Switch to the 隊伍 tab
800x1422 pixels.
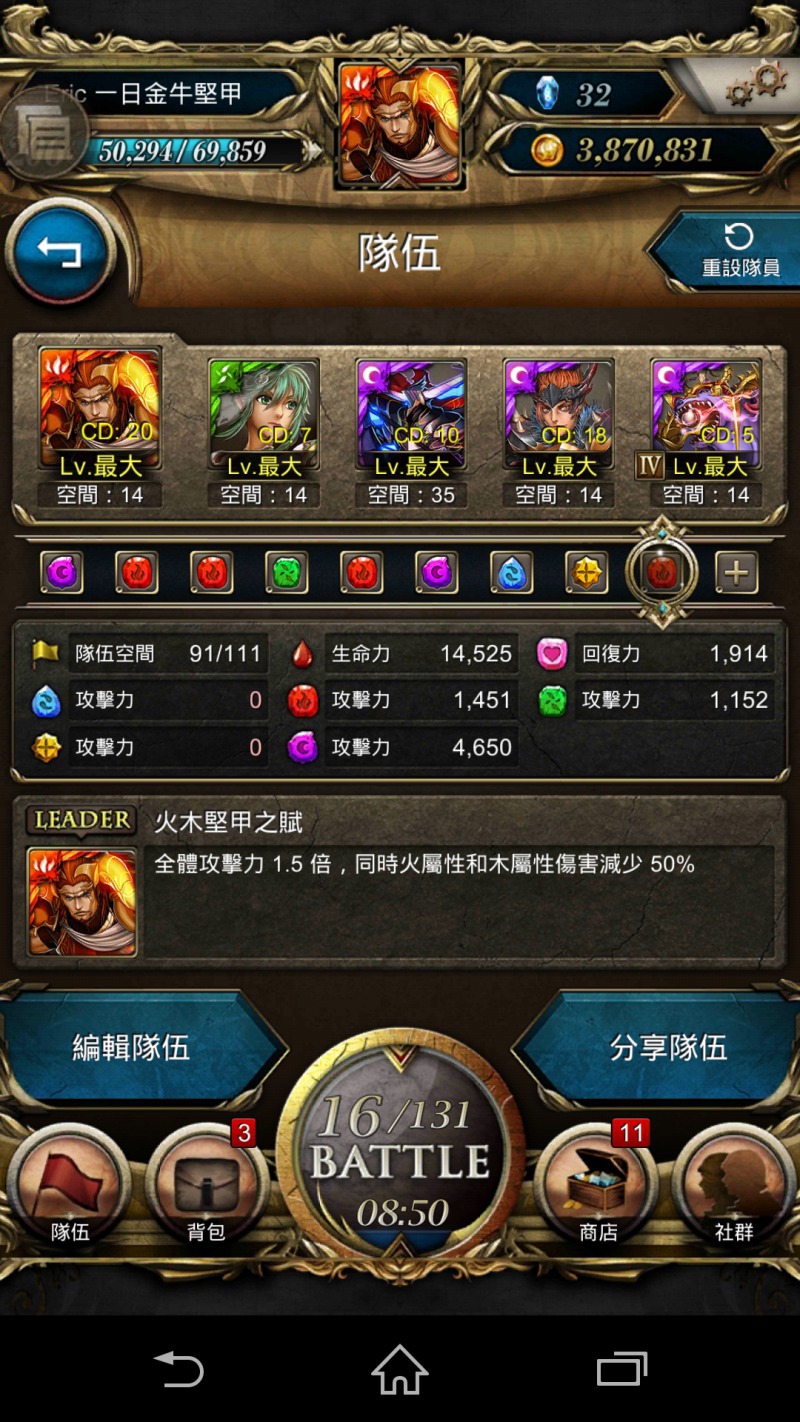[x=70, y=1186]
